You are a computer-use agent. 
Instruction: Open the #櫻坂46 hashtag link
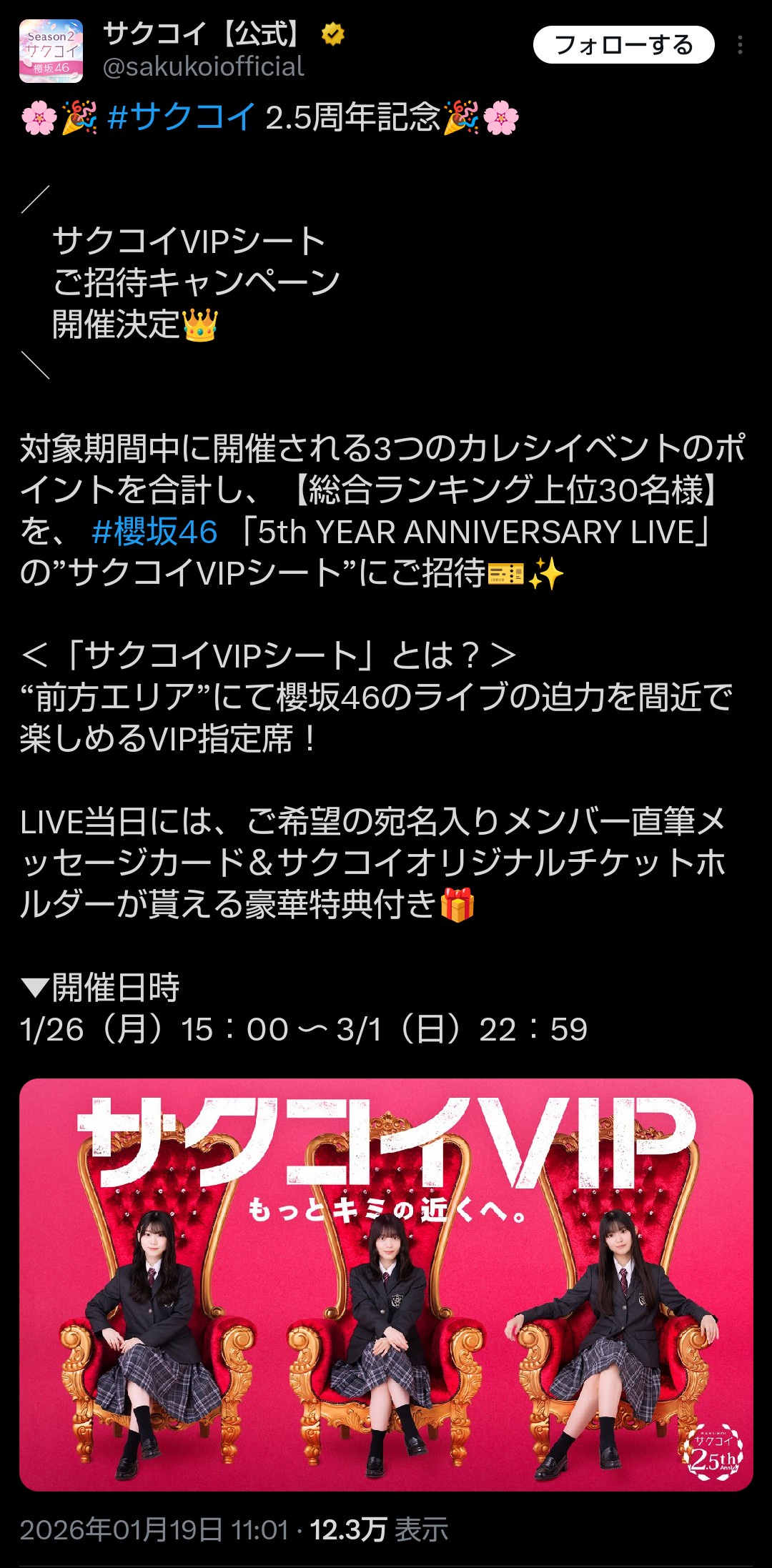click(154, 532)
